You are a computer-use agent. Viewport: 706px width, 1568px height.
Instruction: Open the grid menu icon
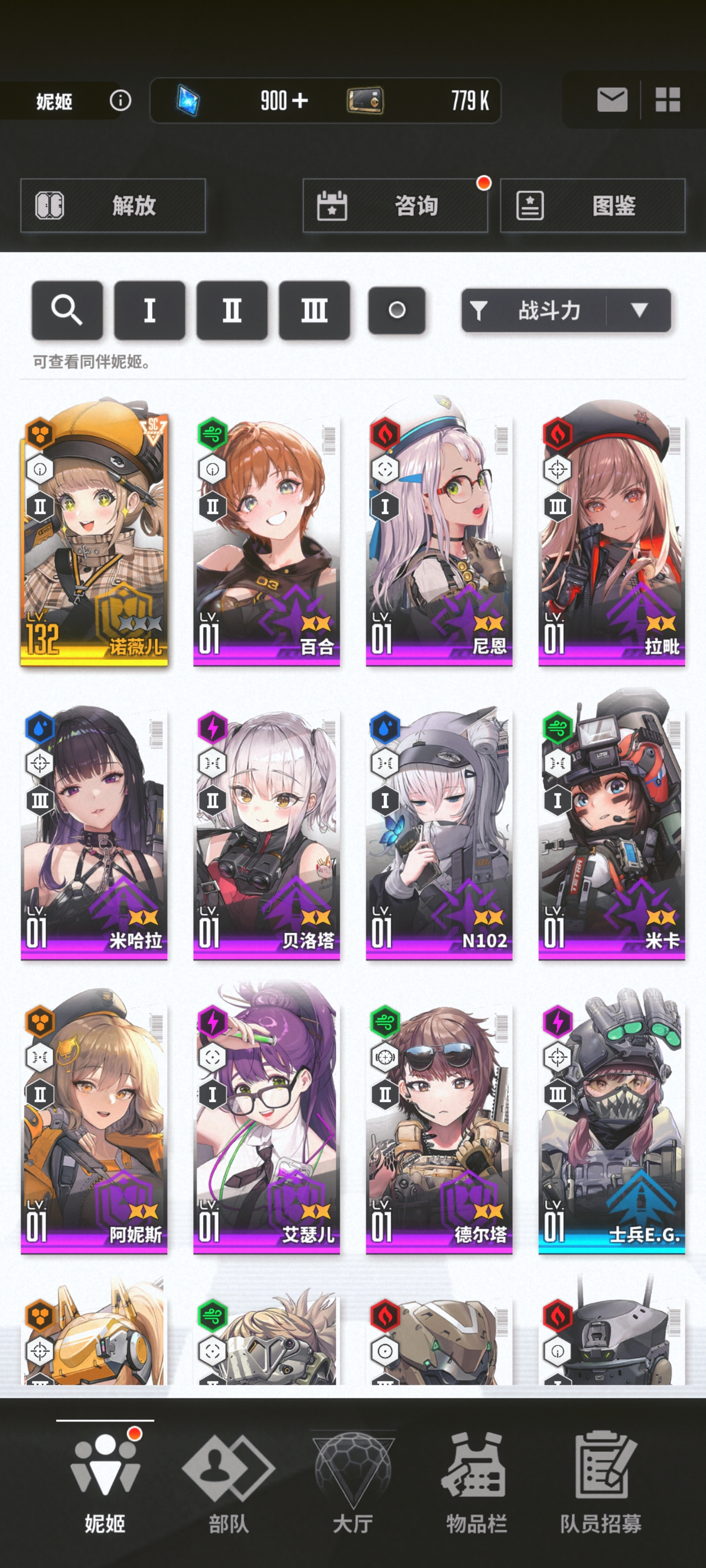point(667,100)
